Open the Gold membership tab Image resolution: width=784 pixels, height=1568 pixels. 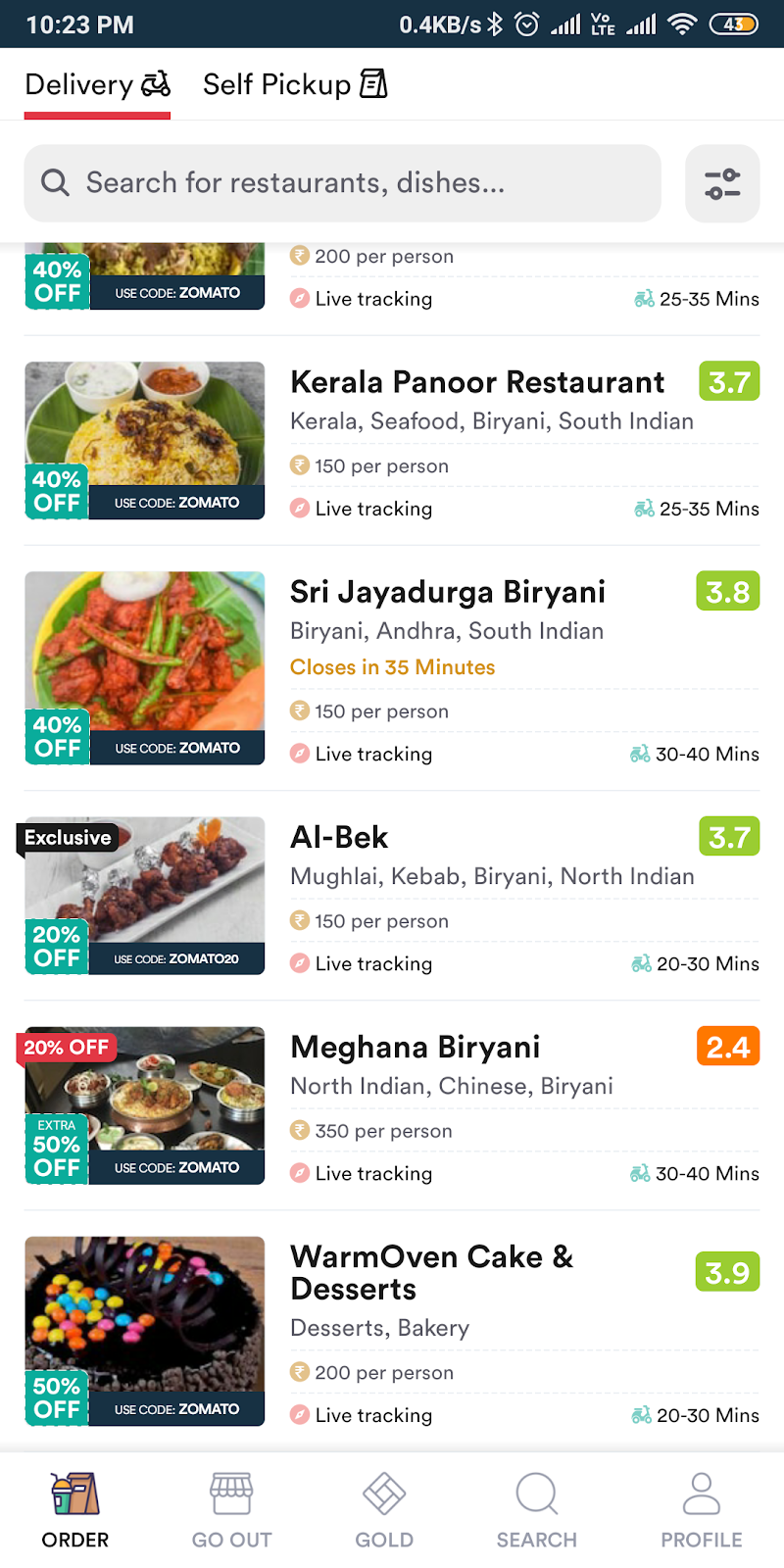pos(384,1510)
